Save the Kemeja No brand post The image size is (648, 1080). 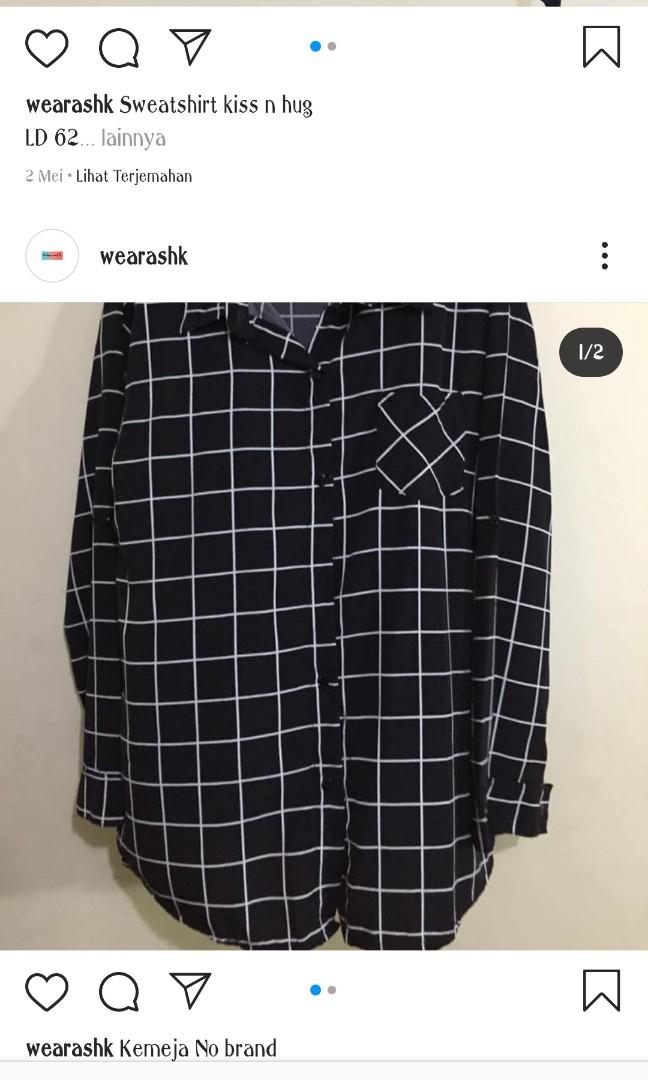point(601,990)
